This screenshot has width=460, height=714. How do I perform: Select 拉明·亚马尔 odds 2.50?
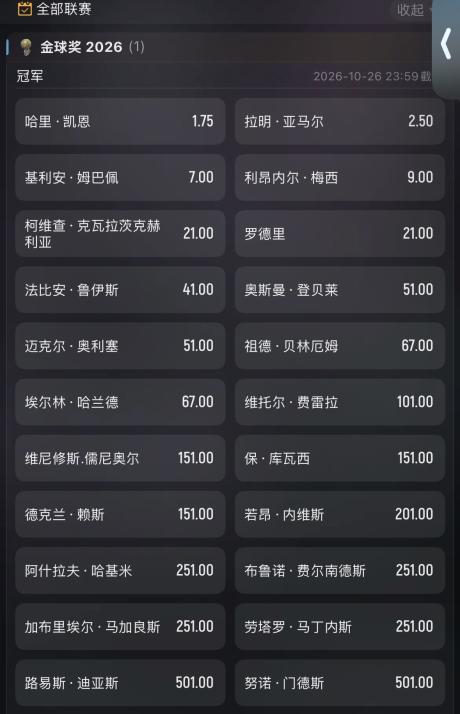click(x=340, y=122)
